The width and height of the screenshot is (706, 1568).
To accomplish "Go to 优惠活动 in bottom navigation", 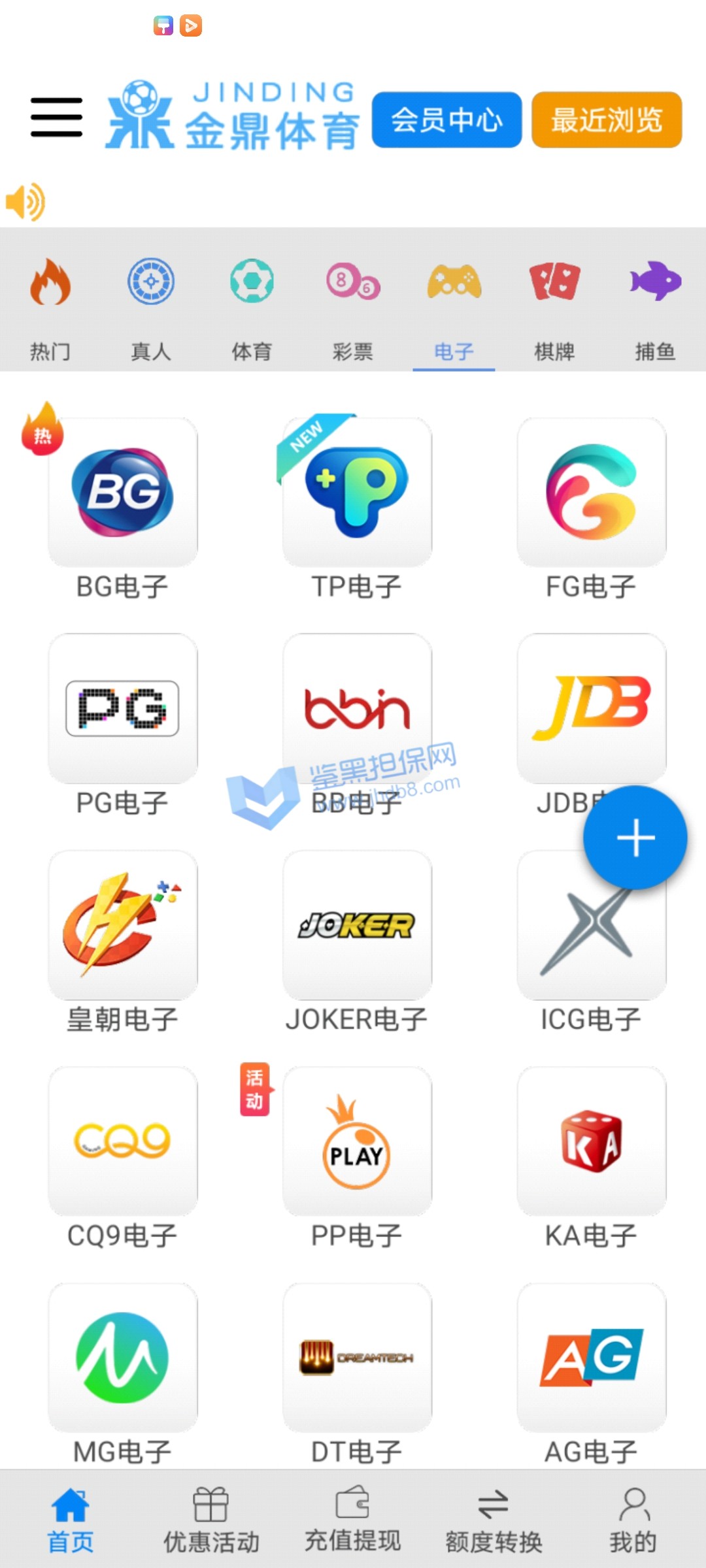I will pos(211,1520).
